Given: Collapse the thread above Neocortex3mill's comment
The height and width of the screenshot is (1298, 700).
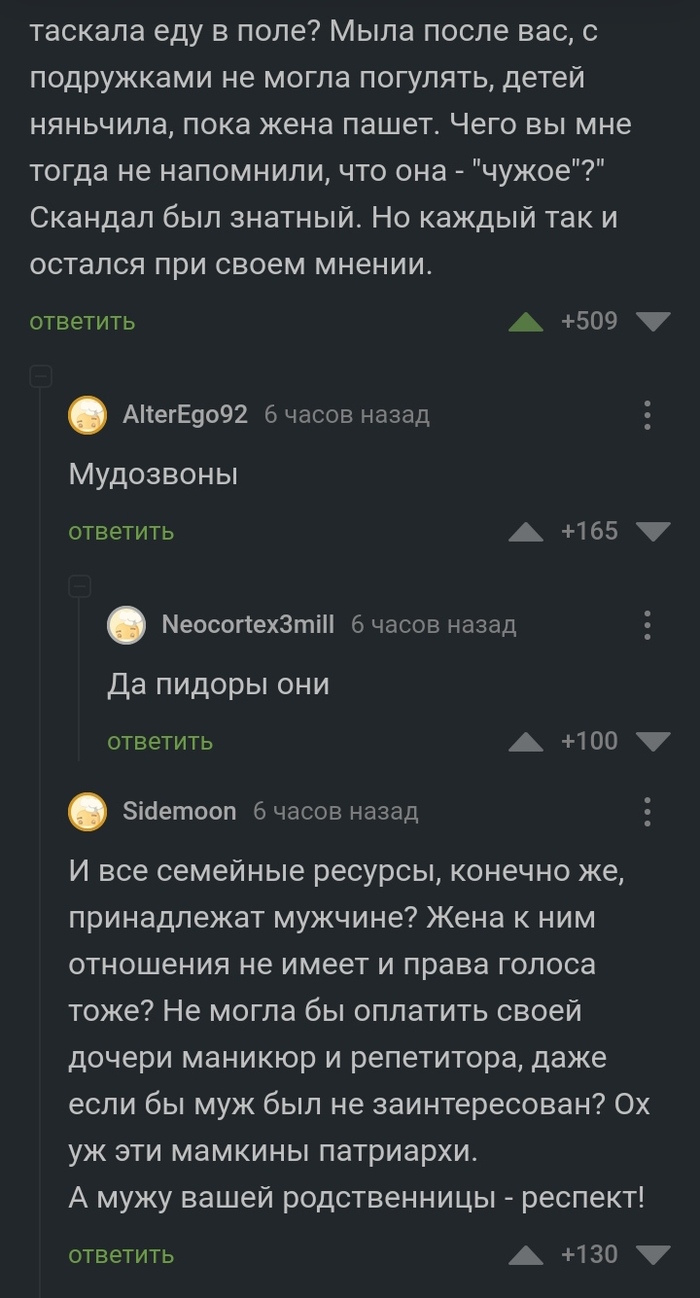Looking at the screenshot, I should coord(79,586).
